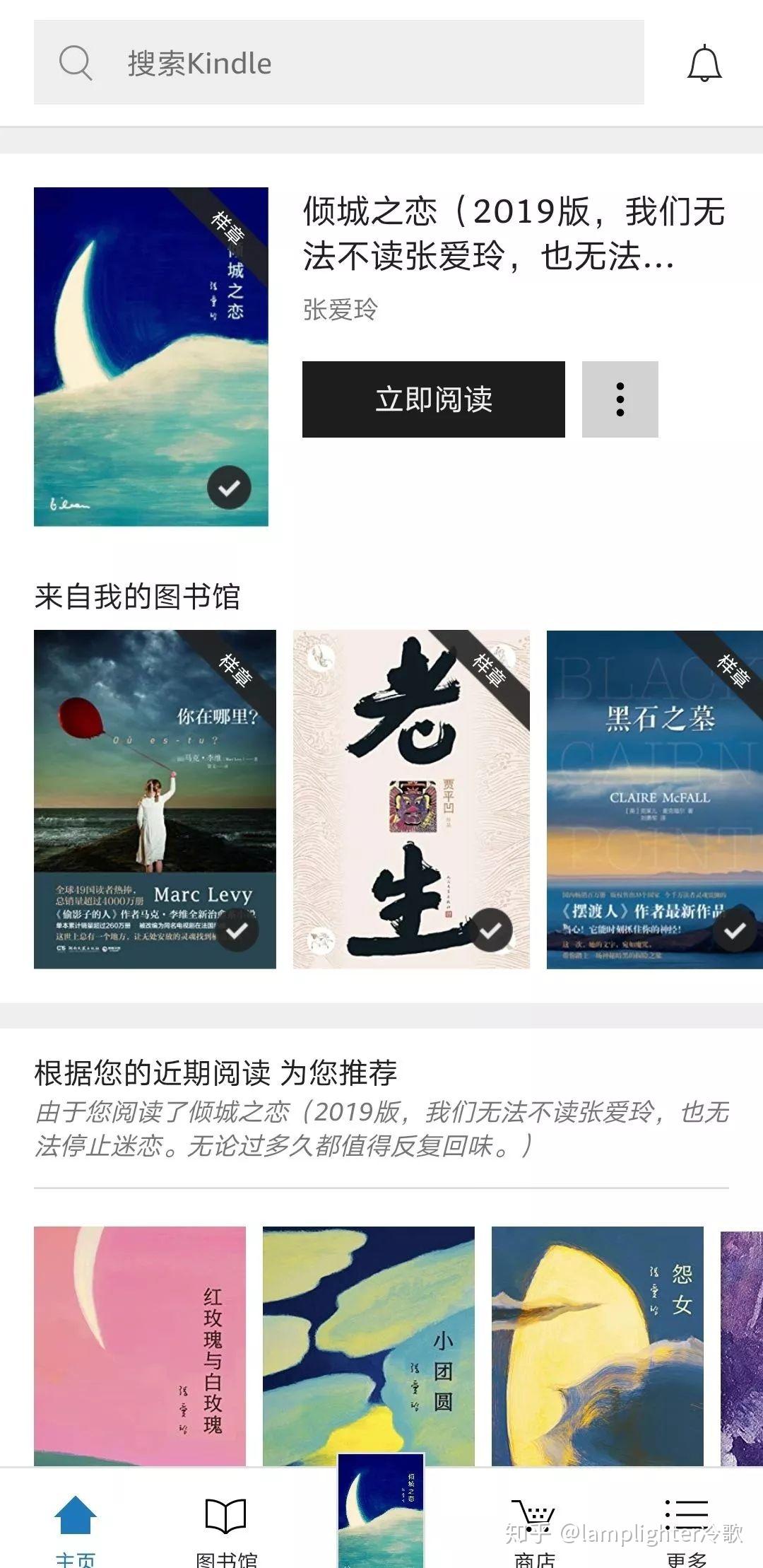This screenshot has height=1568, width=763.
Task: Open the 搜索Kindle search box
Action: [x=338, y=62]
